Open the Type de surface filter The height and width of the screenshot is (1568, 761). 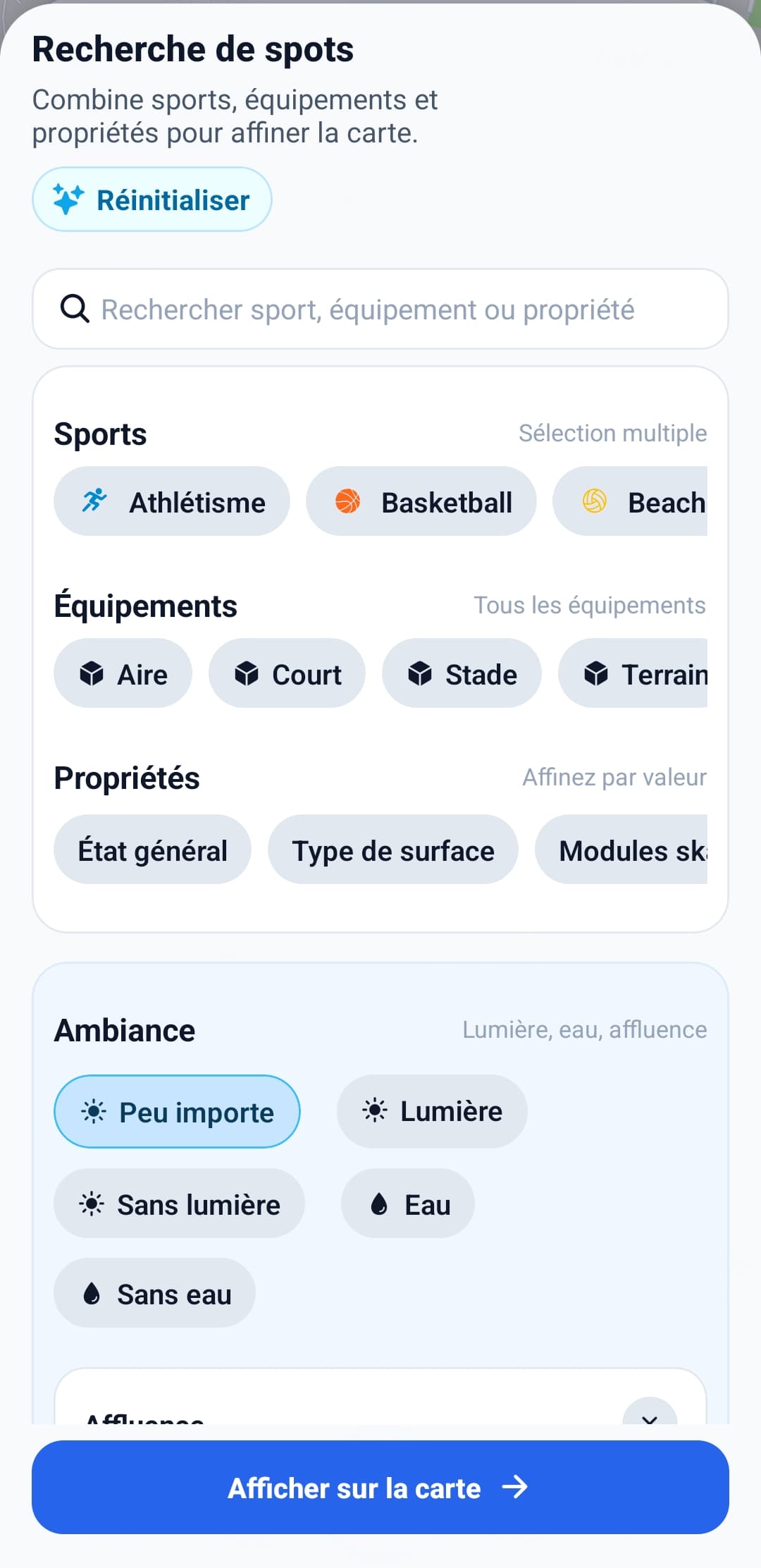pos(392,850)
